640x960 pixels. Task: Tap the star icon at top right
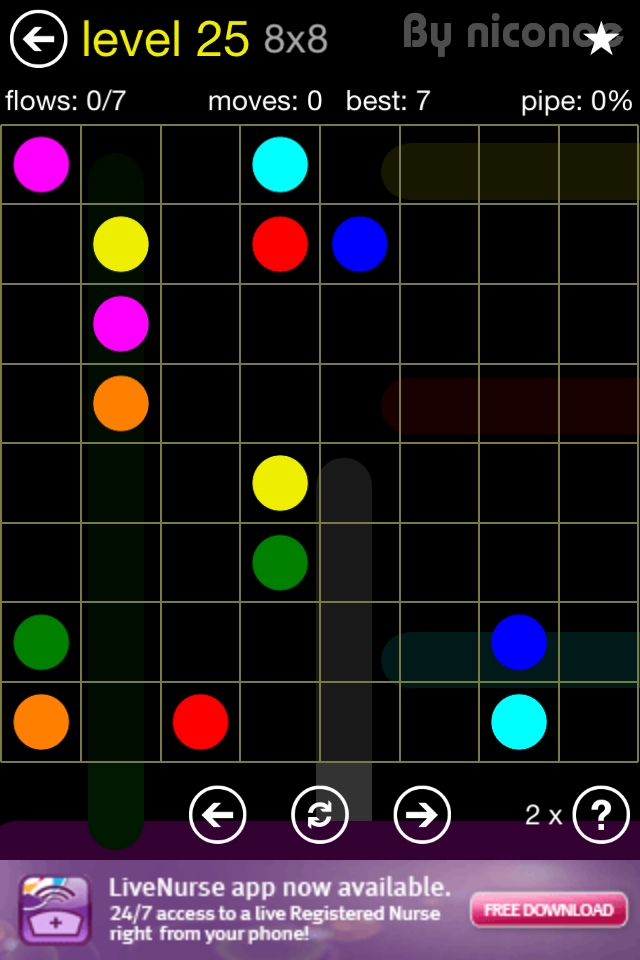(600, 39)
